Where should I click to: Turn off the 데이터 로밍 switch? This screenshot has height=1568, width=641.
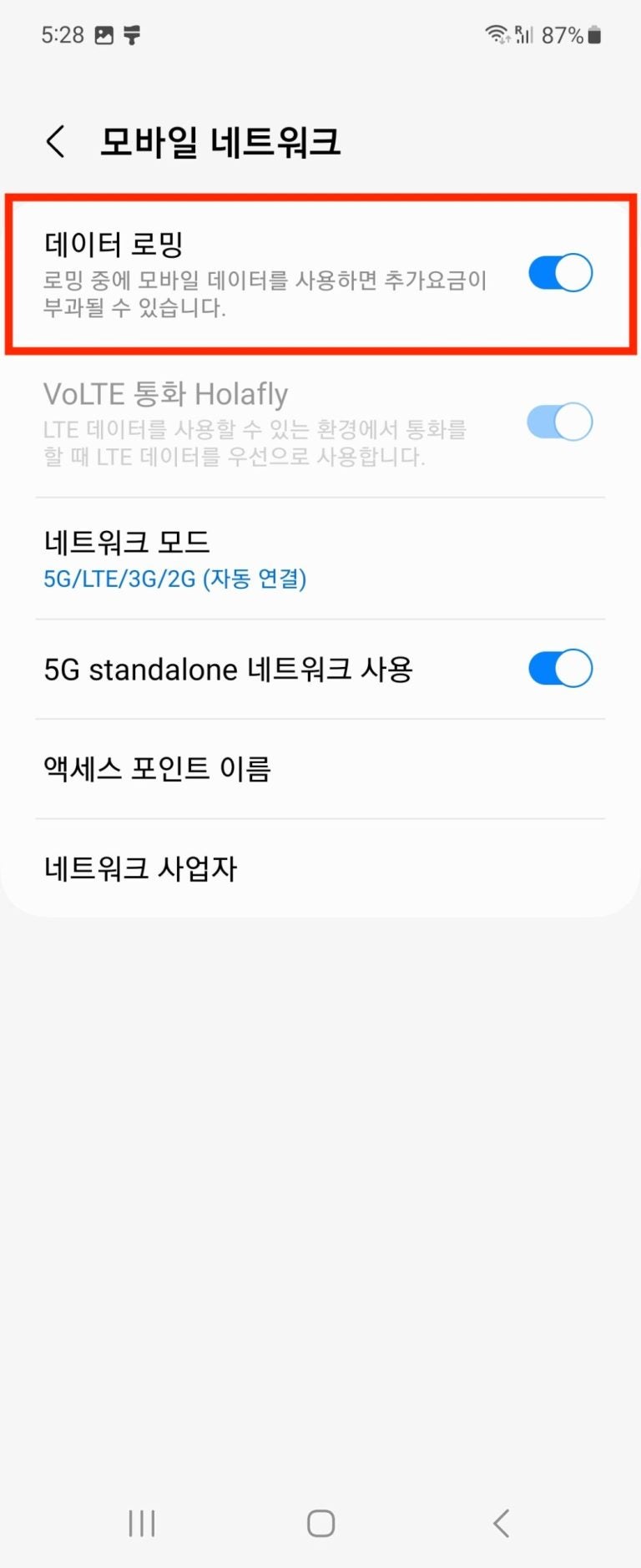pyautogui.click(x=560, y=273)
